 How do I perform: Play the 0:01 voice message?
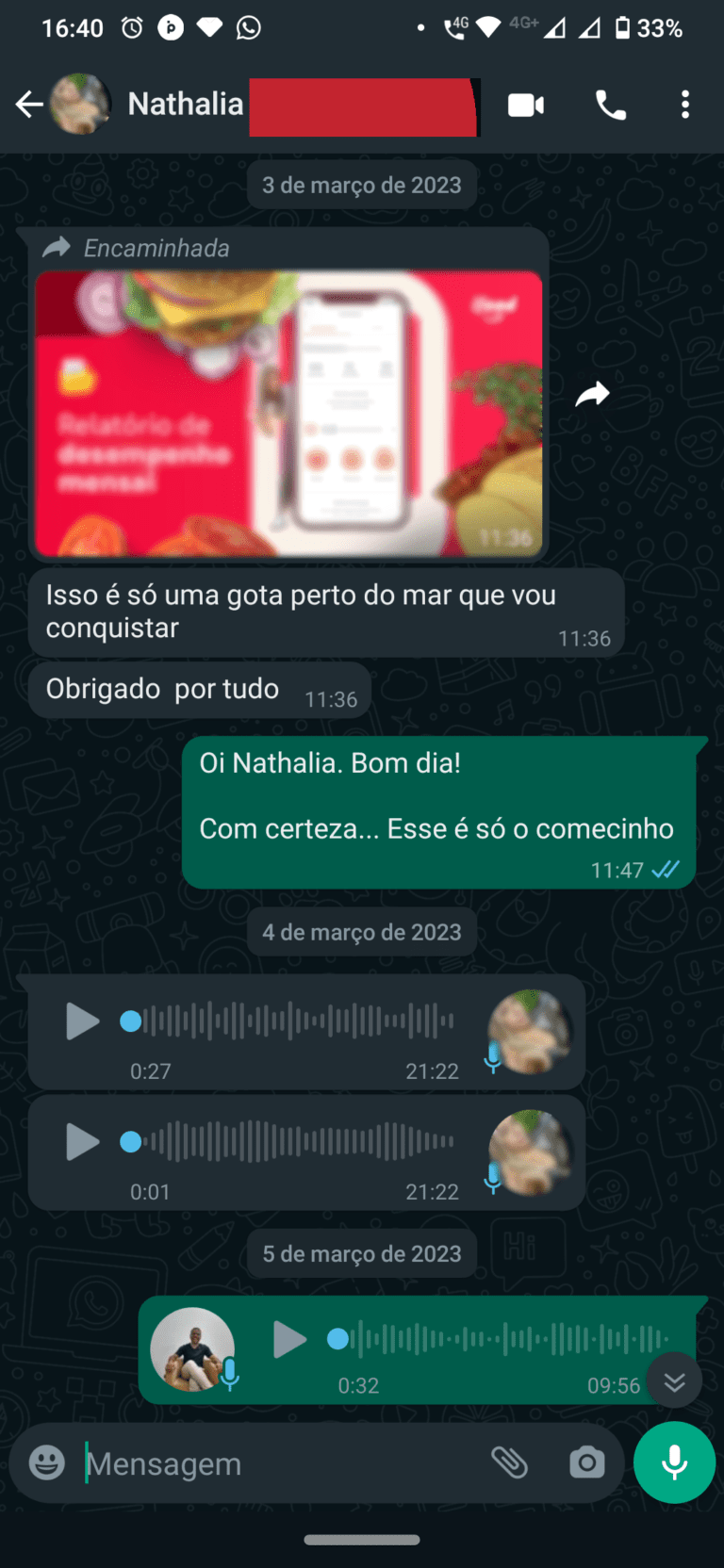(82, 1142)
